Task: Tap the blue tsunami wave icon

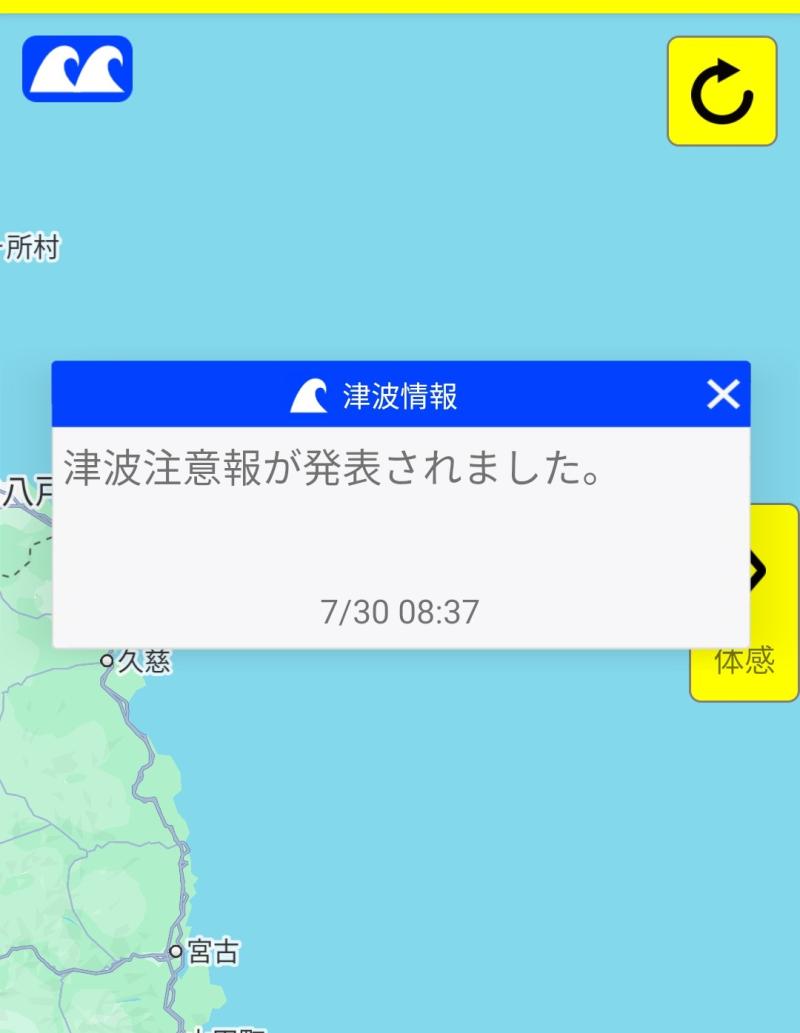Action: pos(77,69)
